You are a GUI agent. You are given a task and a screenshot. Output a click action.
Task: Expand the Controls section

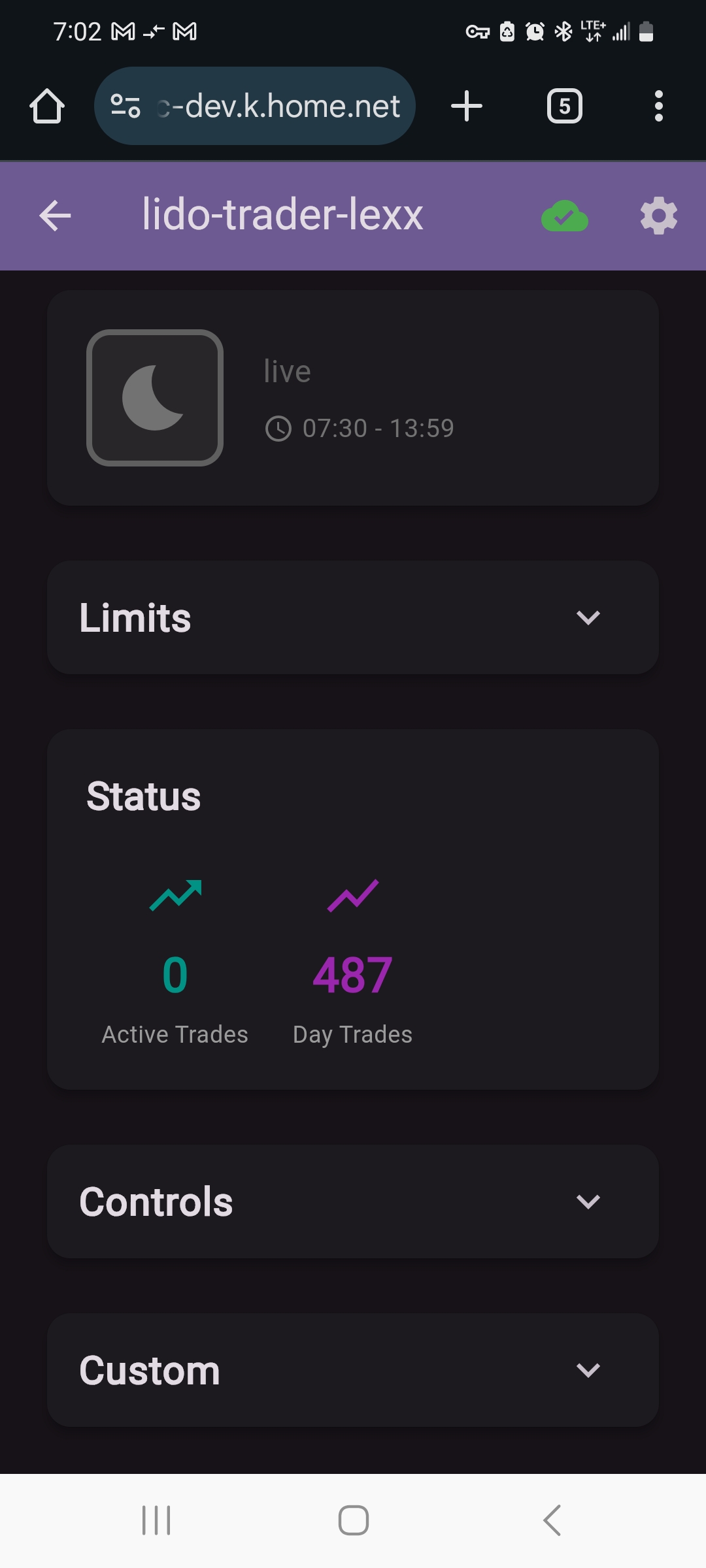click(588, 1201)
